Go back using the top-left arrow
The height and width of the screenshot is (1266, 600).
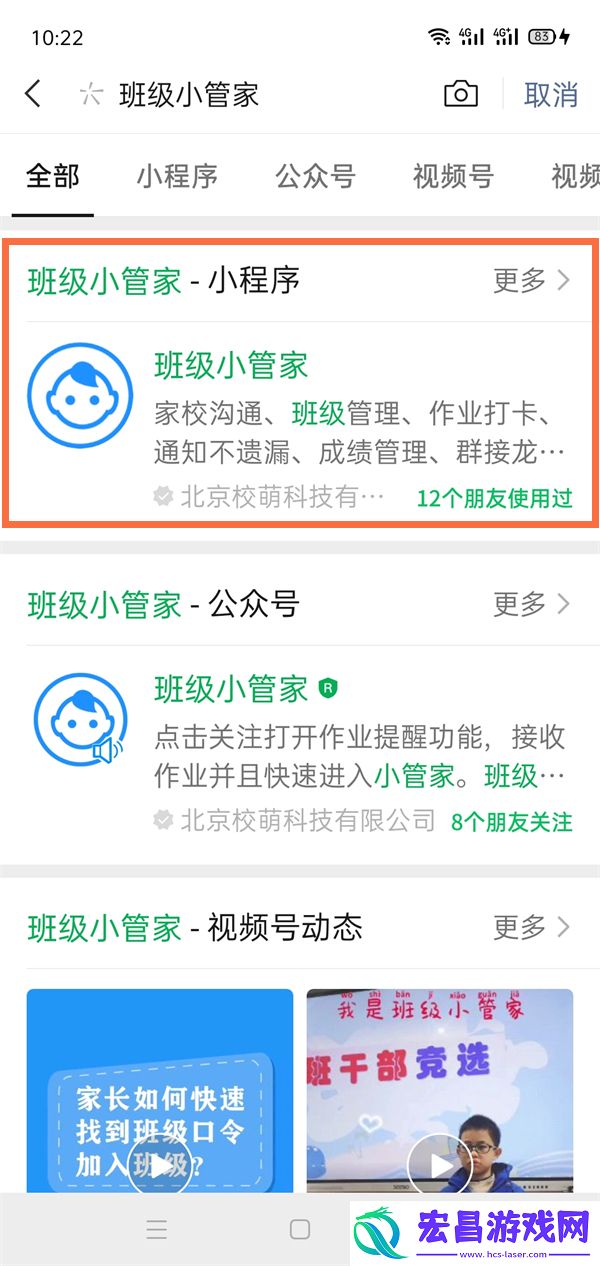point(33,95)
